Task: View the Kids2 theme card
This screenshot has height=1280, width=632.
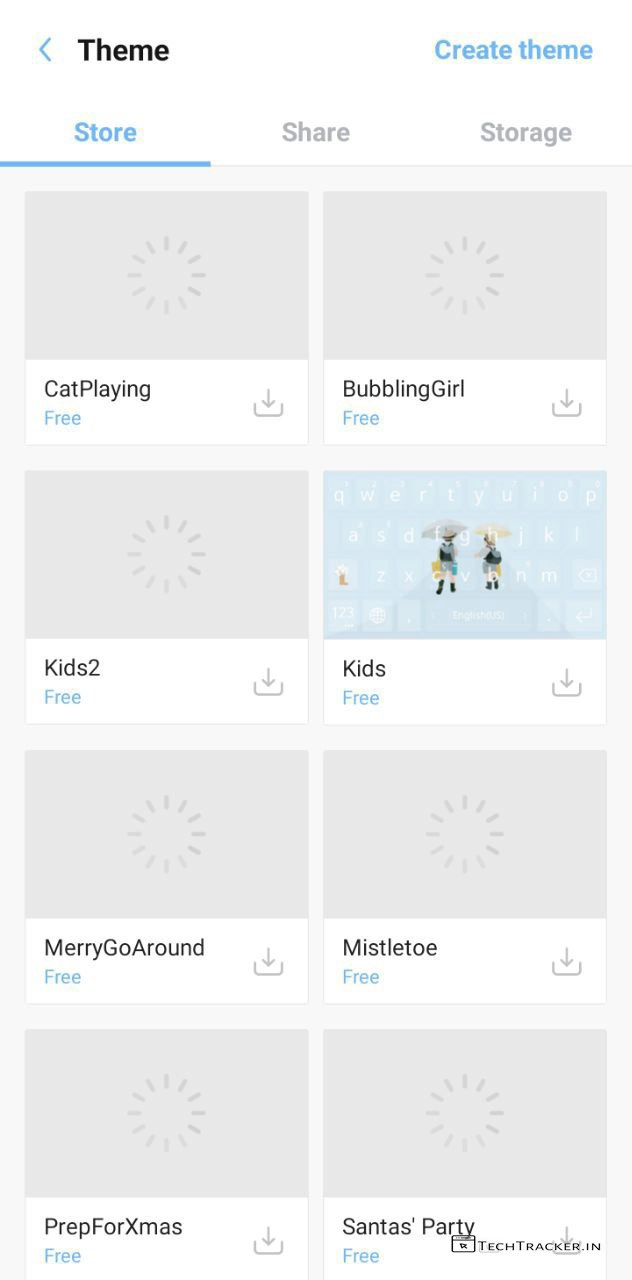Action: click(x=167, y=555)
